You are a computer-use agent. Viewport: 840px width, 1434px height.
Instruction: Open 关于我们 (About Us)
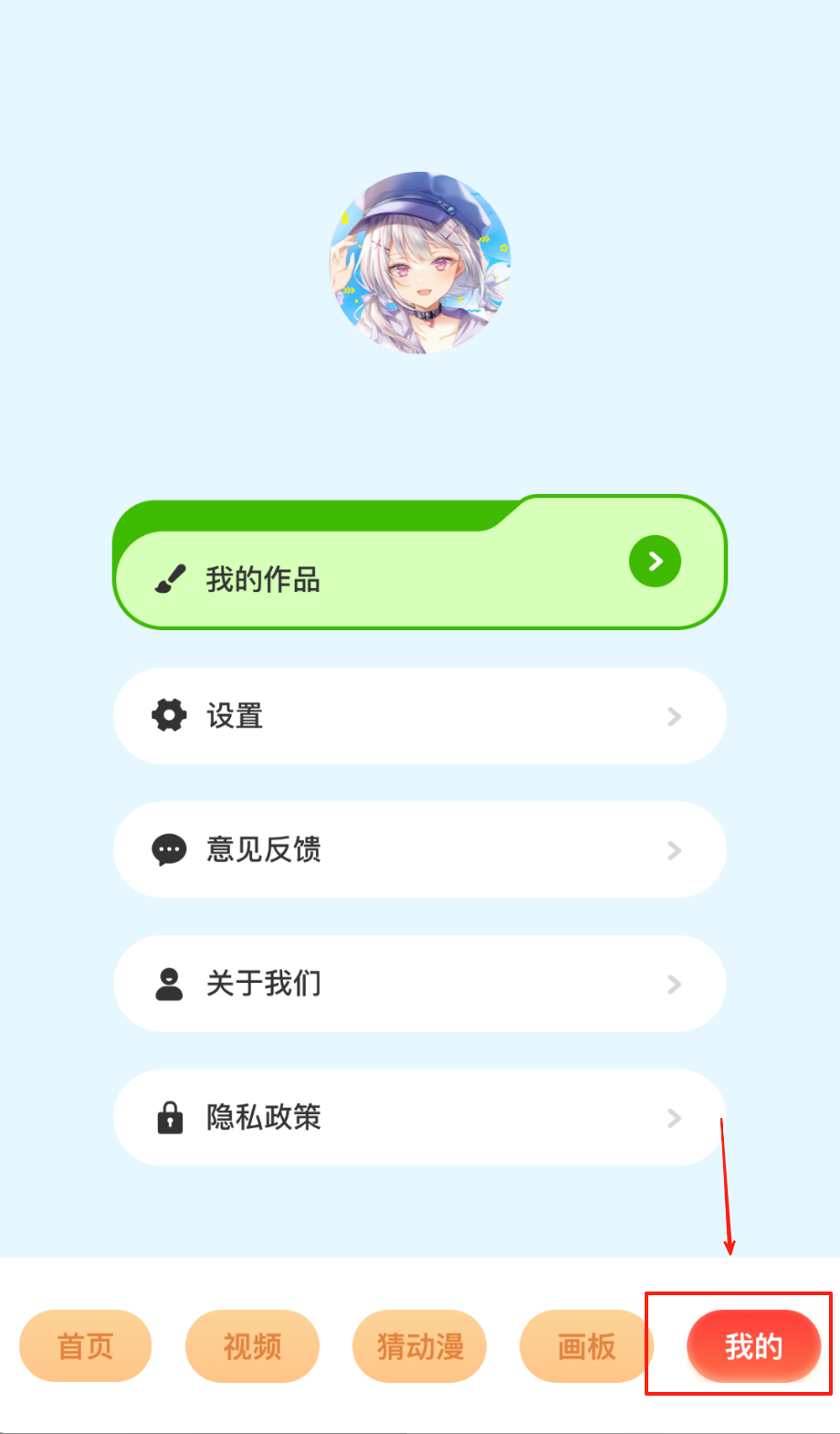coord(419,984)
